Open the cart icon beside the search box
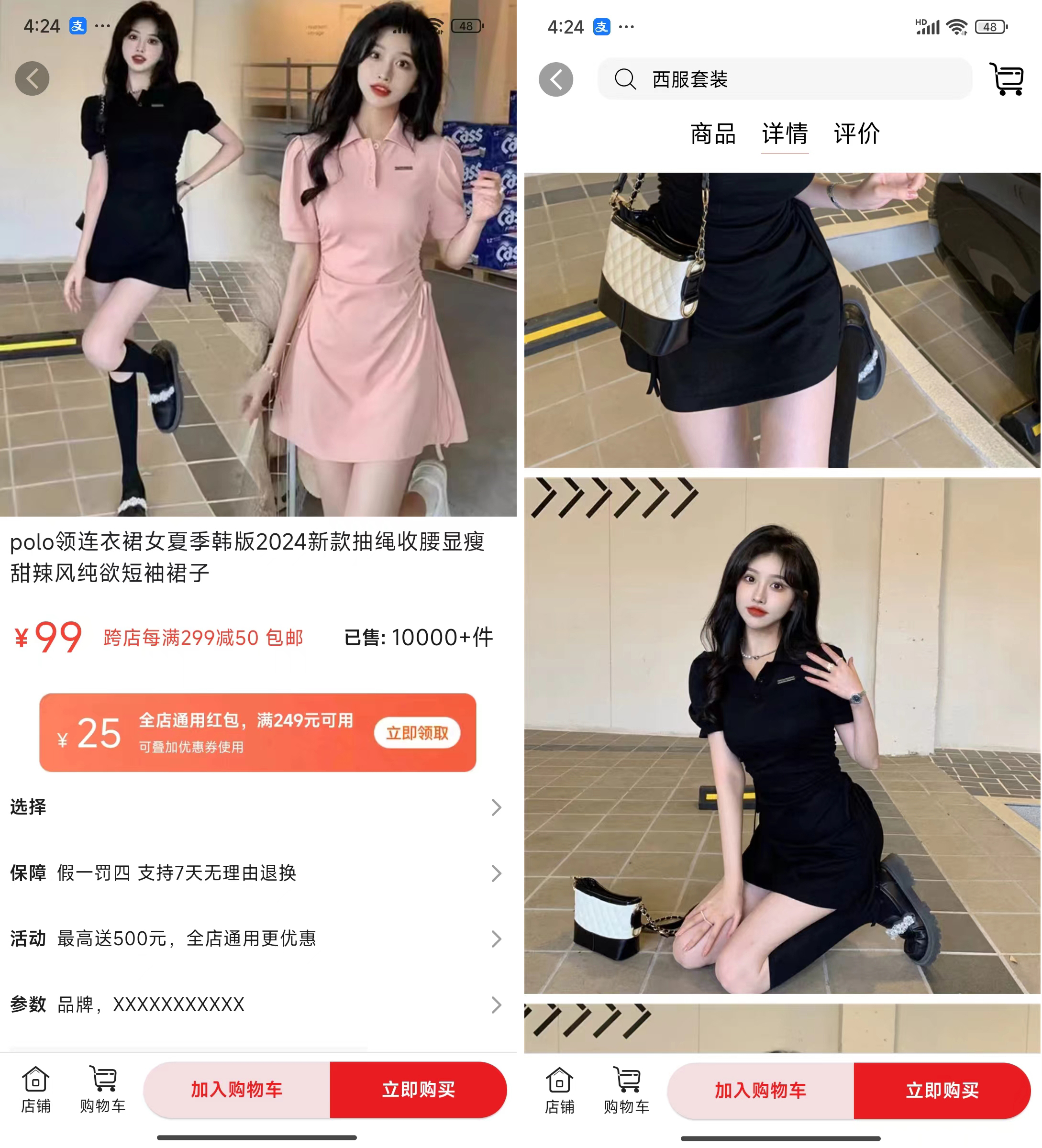Viewport: 1042px width, 1148px height. 1007,79
